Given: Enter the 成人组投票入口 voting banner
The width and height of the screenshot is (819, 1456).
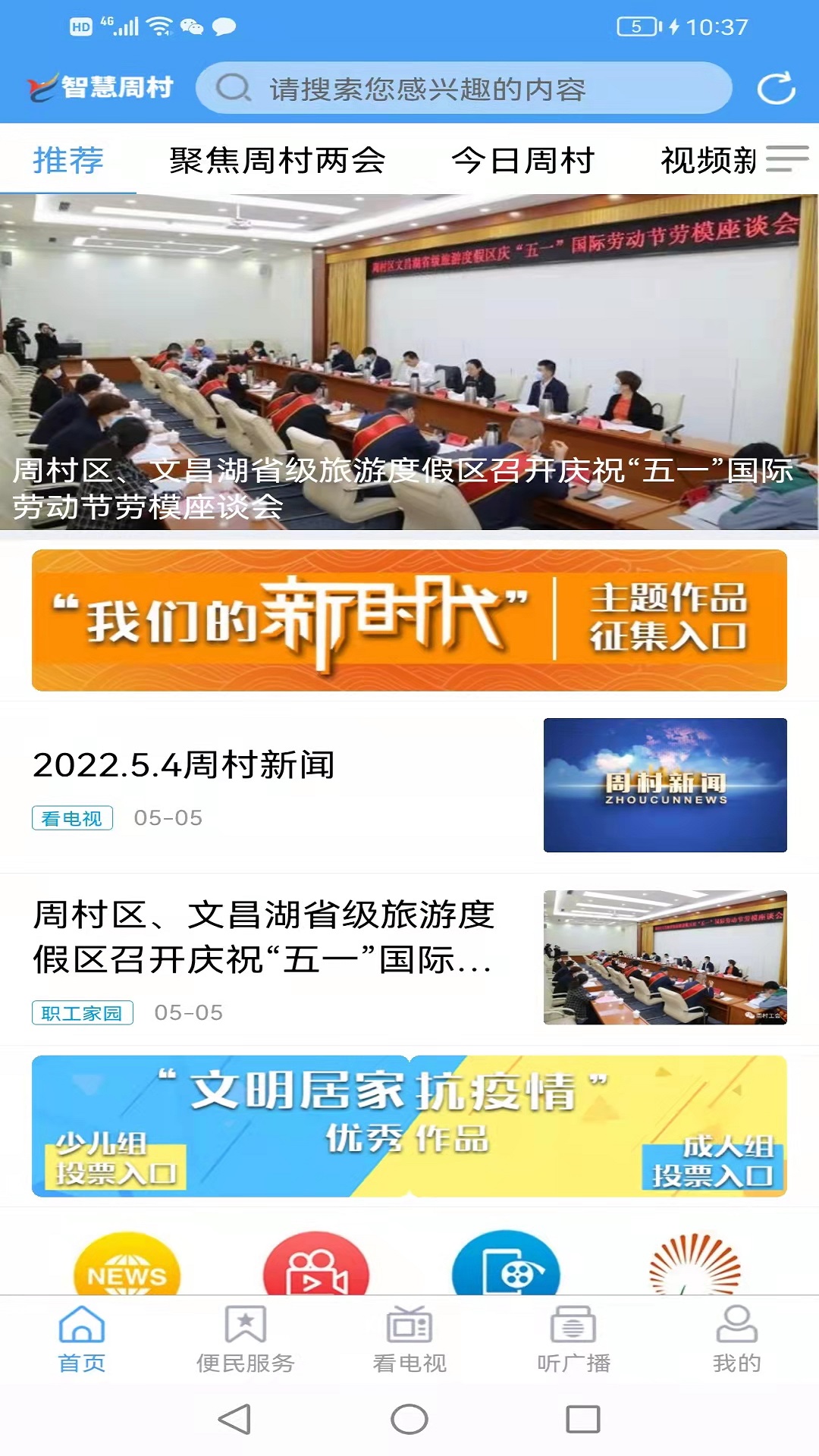Looking at the screenshot, I should point(711,1160).
